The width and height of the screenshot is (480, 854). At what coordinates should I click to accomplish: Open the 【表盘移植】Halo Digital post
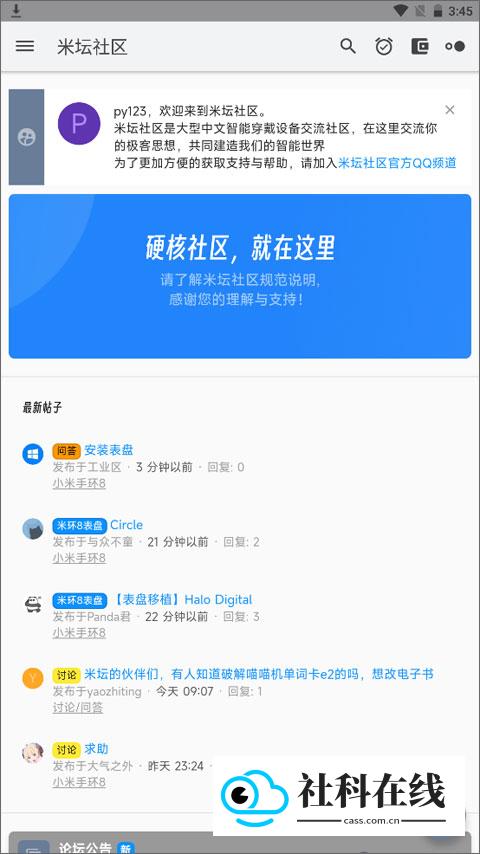pyautogui.click(x=182, y=600)
